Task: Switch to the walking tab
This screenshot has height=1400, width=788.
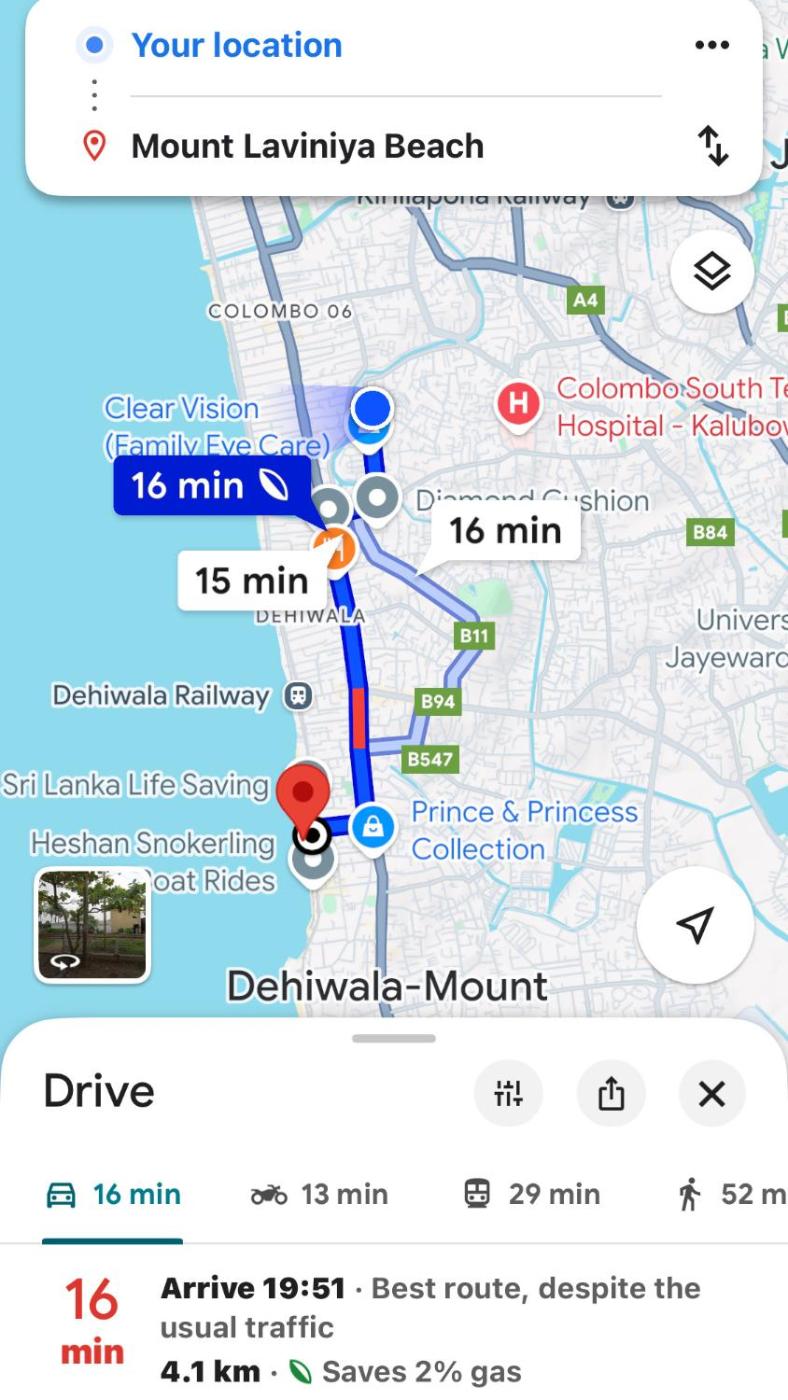Action: (730, 1194)
